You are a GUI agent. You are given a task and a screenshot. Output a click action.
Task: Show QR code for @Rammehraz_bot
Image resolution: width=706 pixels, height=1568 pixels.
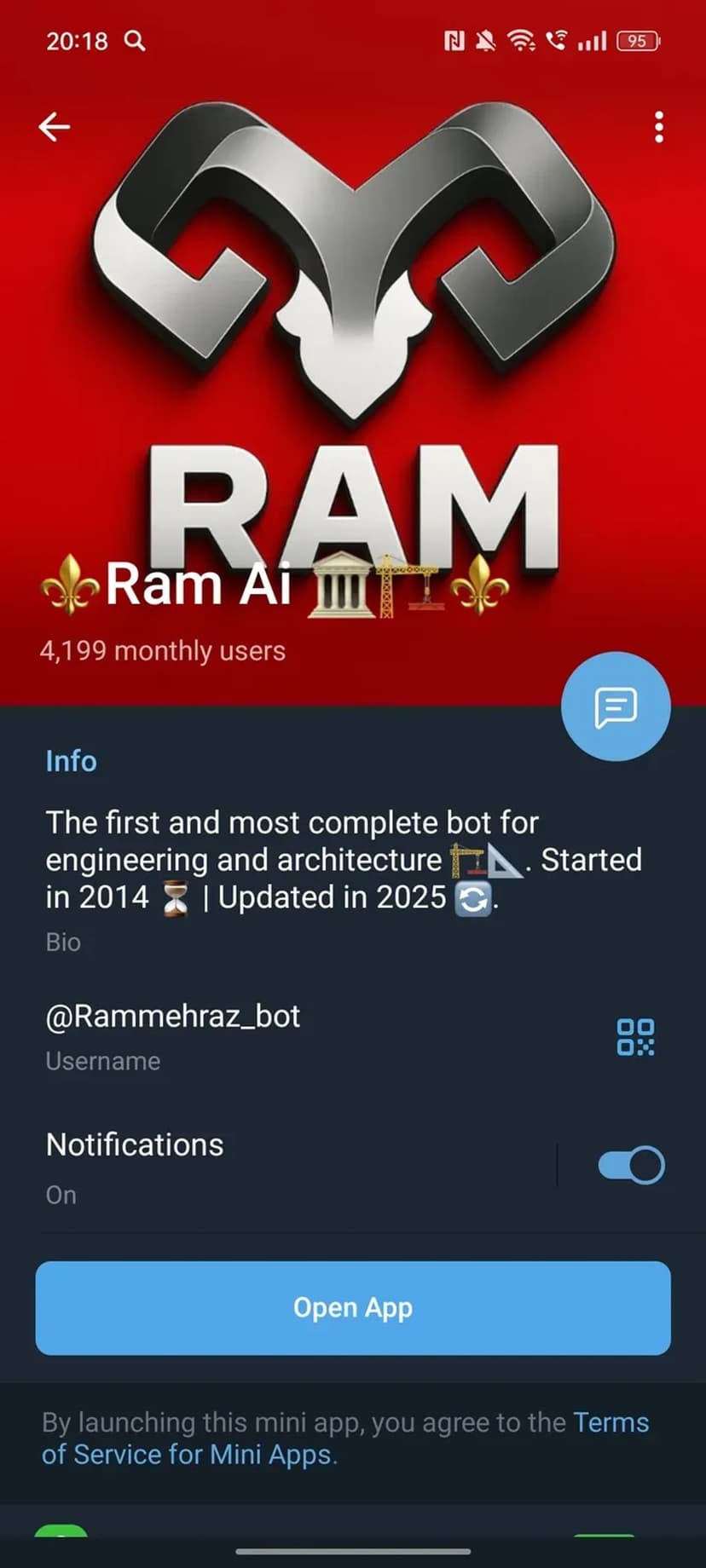635,1037
